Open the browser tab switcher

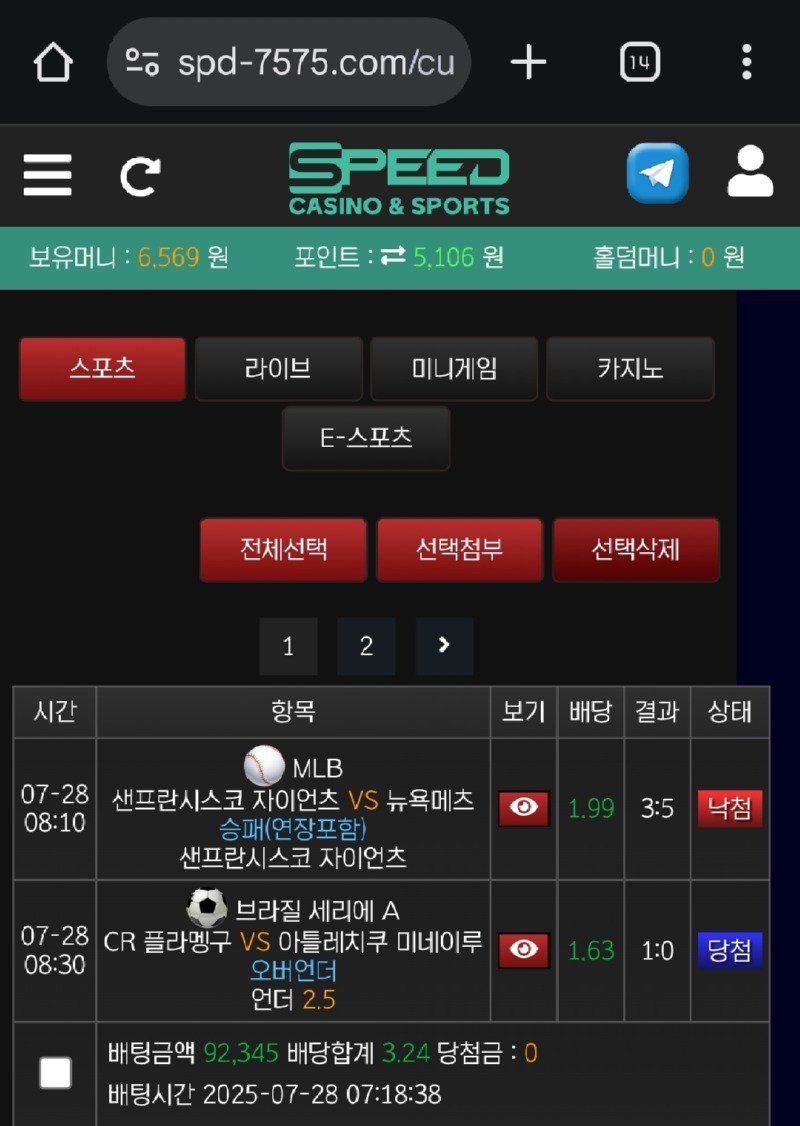click(x=640, y=63)
